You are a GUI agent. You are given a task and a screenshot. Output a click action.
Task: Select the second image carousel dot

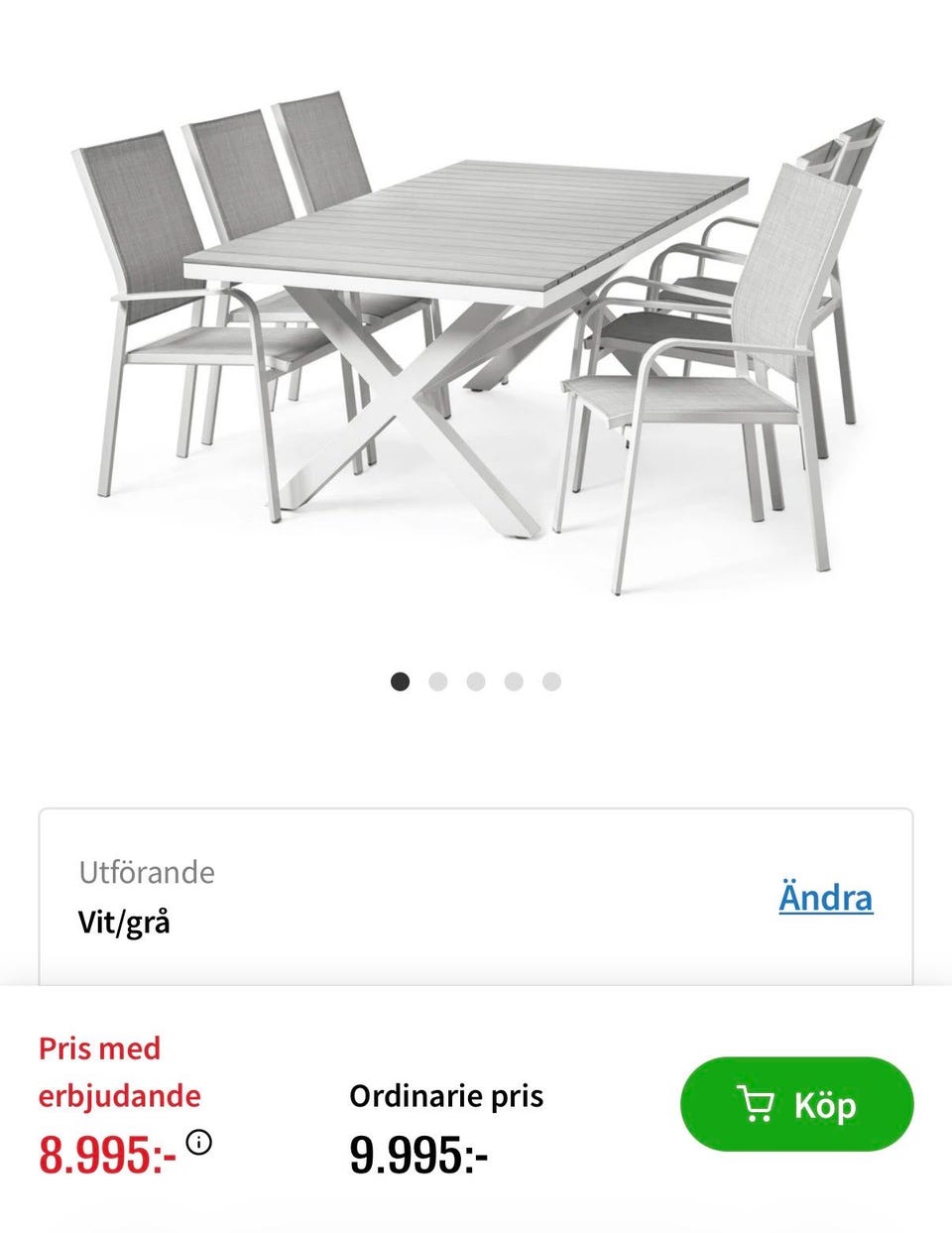[x=437, y=680]
